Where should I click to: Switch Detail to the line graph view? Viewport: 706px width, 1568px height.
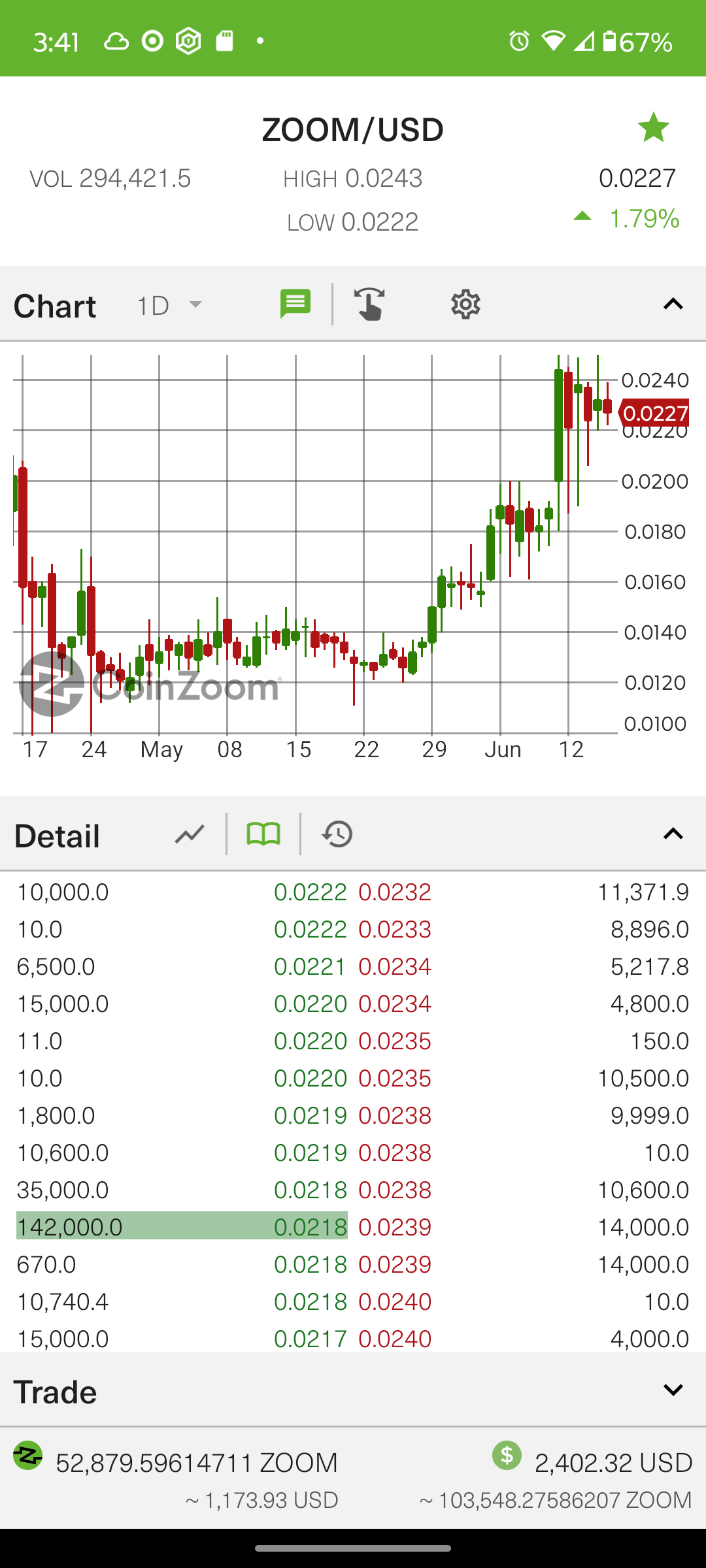190,834
